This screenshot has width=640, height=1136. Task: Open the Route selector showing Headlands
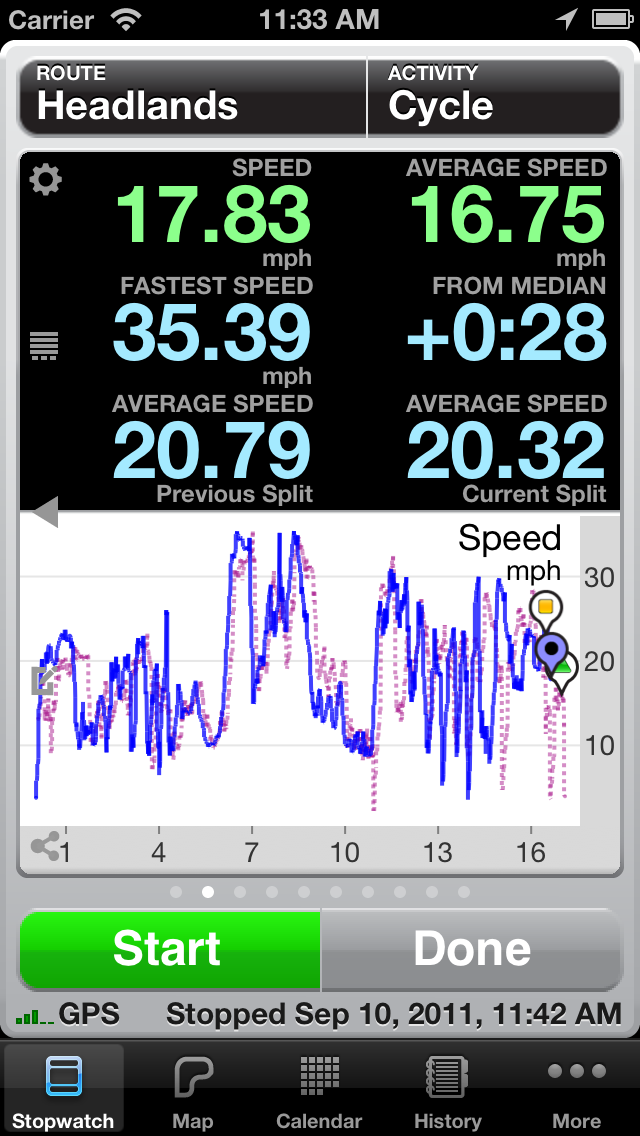pos(192,97)
